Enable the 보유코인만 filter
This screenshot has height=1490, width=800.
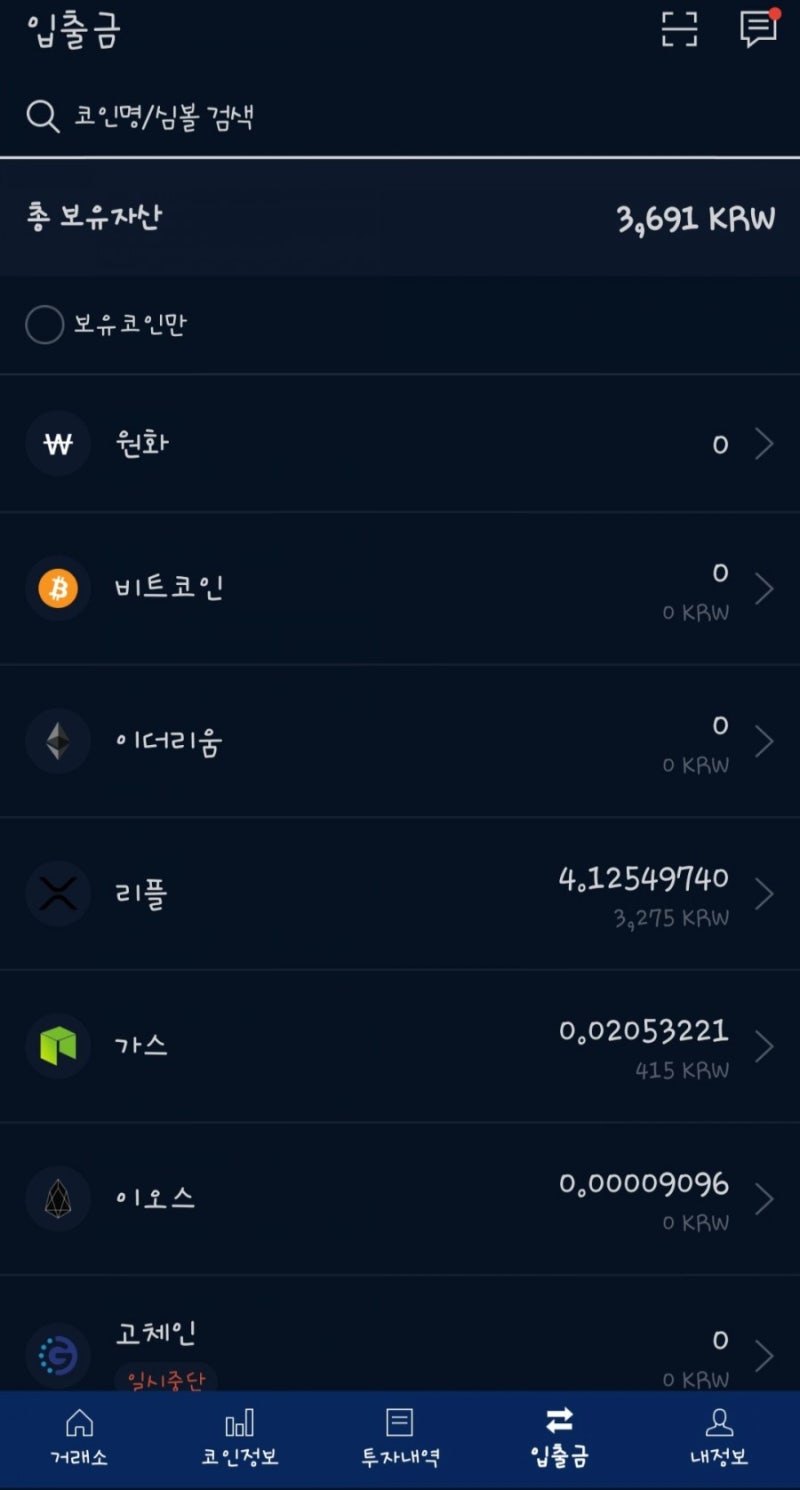point(45,325)
